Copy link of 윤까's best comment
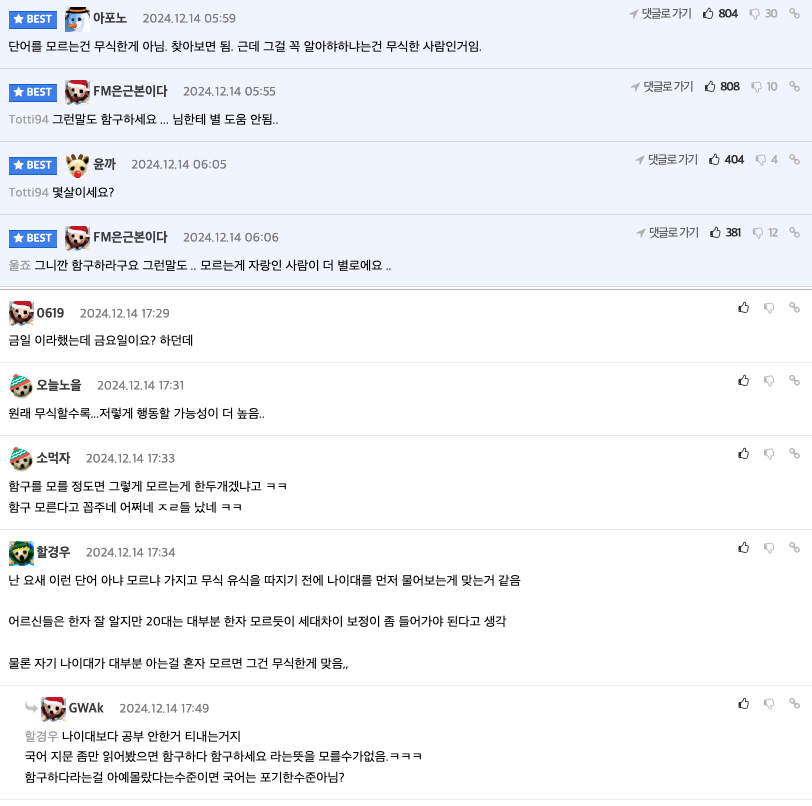 (x=794, y=160)
